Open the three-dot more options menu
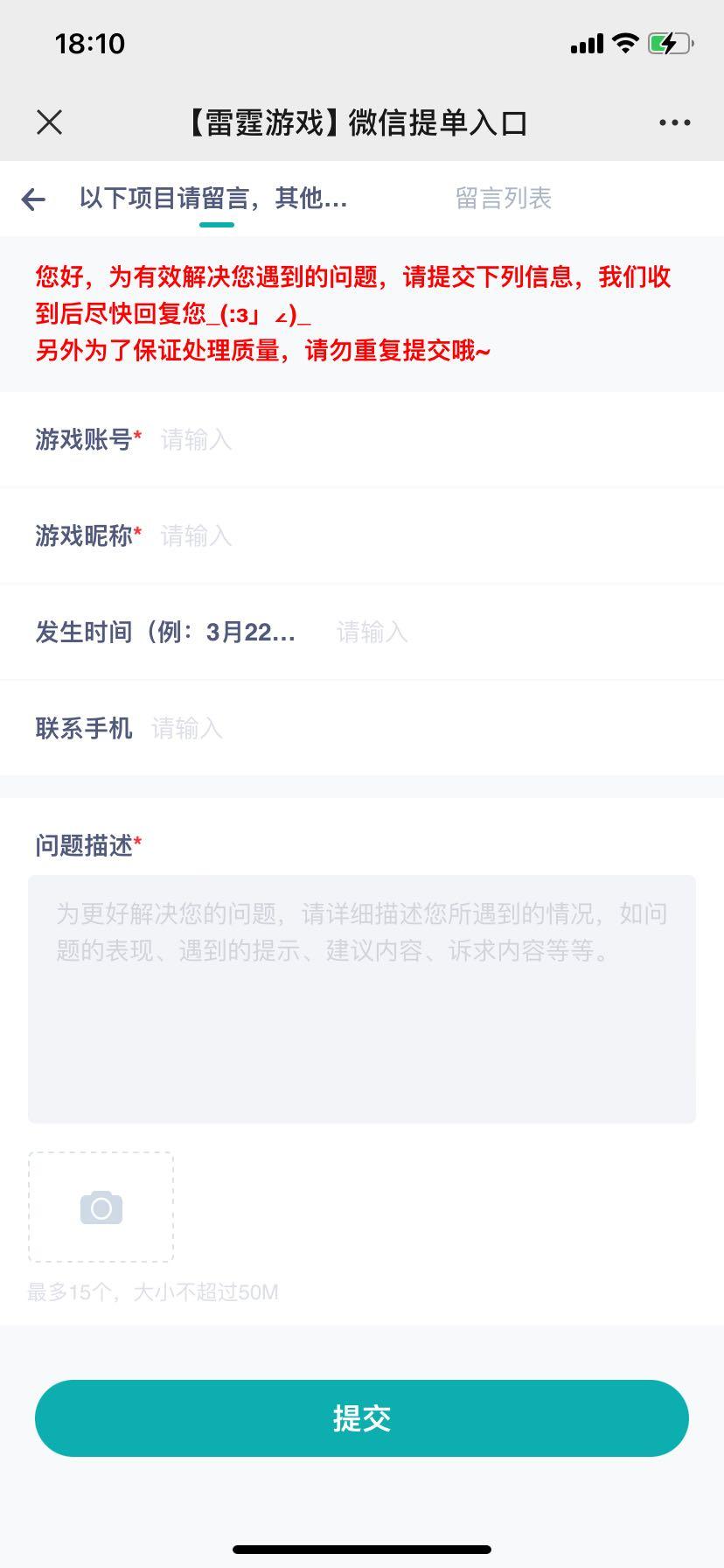 674,122
